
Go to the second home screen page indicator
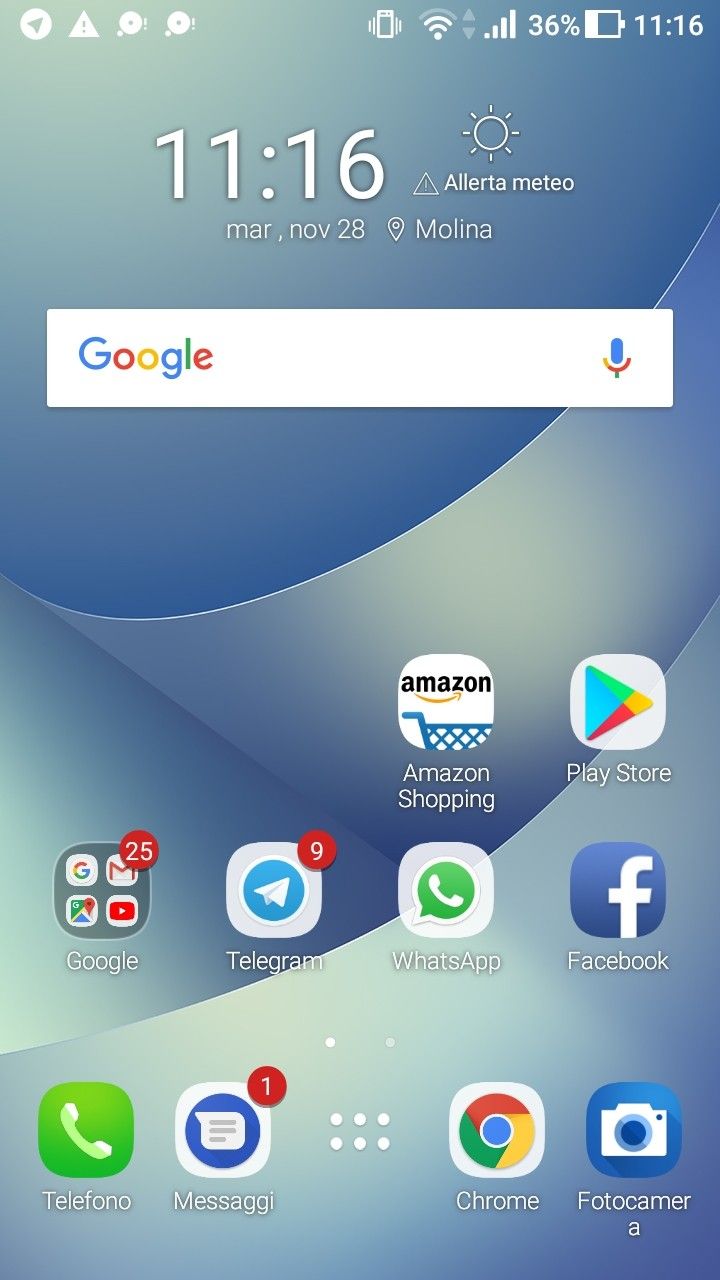tap(390, 1042)
